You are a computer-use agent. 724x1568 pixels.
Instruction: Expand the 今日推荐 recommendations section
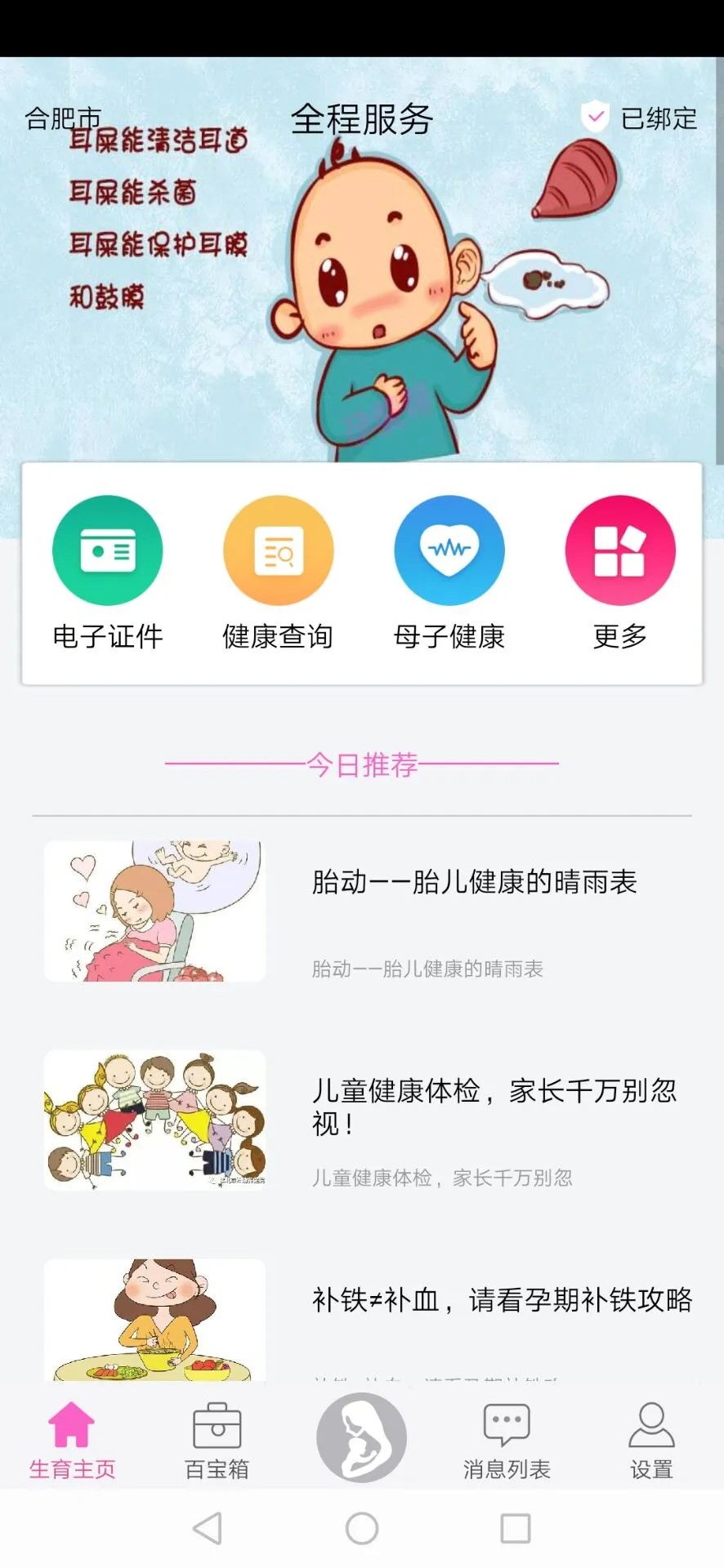pyautogui.click(x=362, y=764)
